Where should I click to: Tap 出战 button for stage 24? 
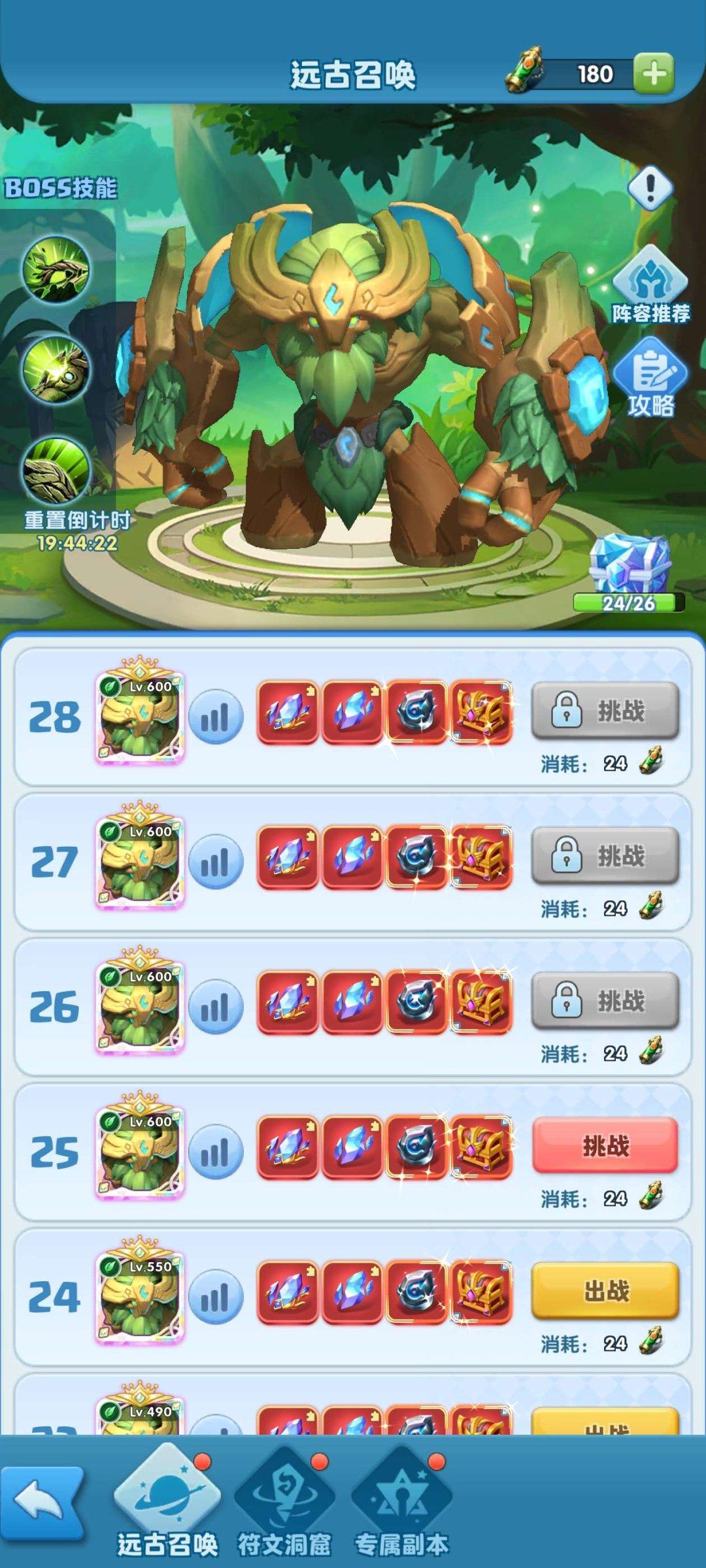pyautogui.click(x=605, y=1290)
